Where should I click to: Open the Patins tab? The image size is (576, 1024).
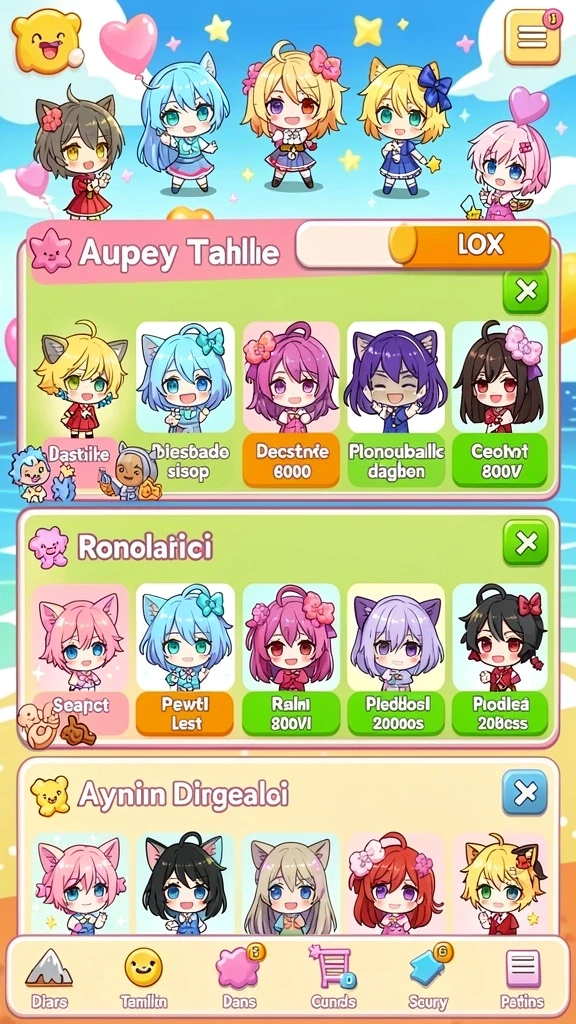522,978
